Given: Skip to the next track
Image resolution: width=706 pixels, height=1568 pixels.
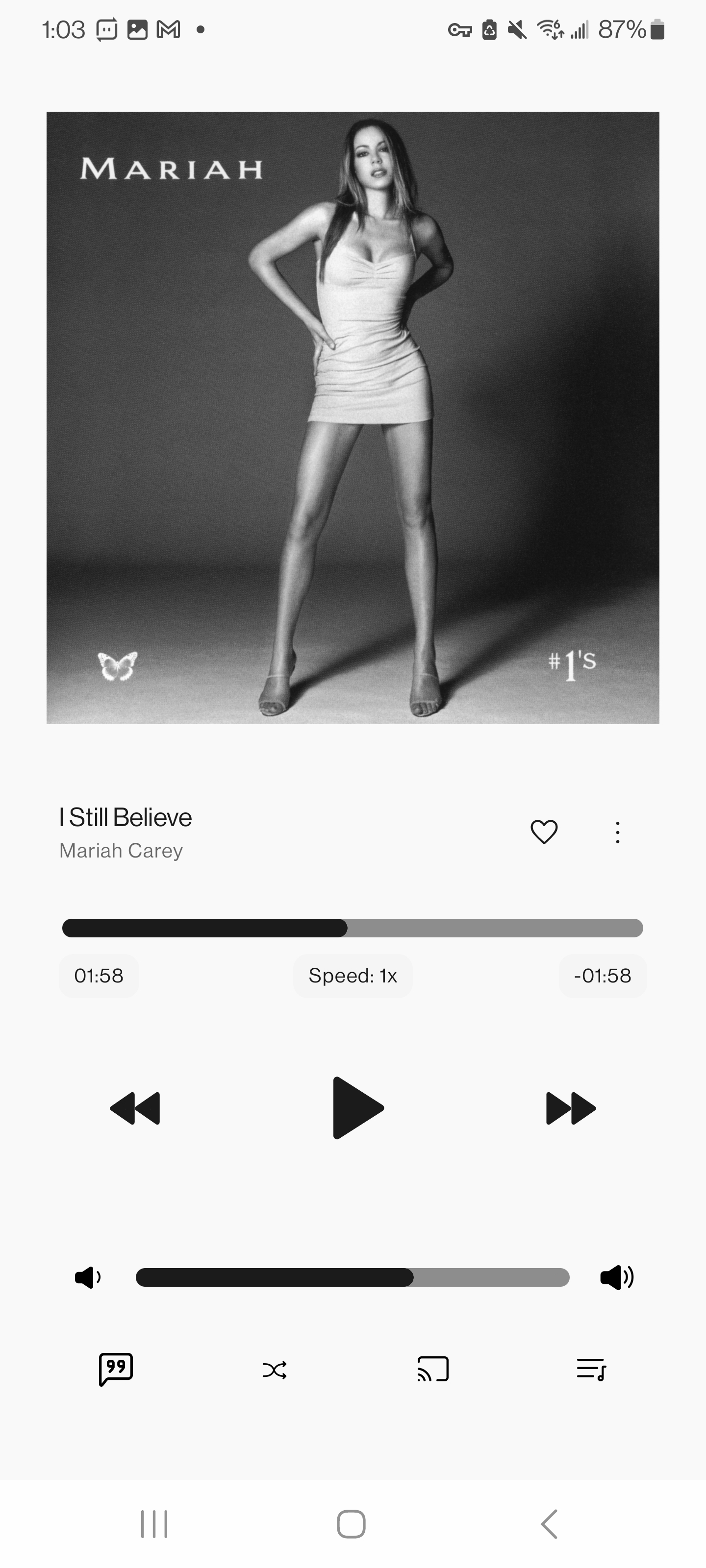Looking at the screenshot, I should (571, 1108).
